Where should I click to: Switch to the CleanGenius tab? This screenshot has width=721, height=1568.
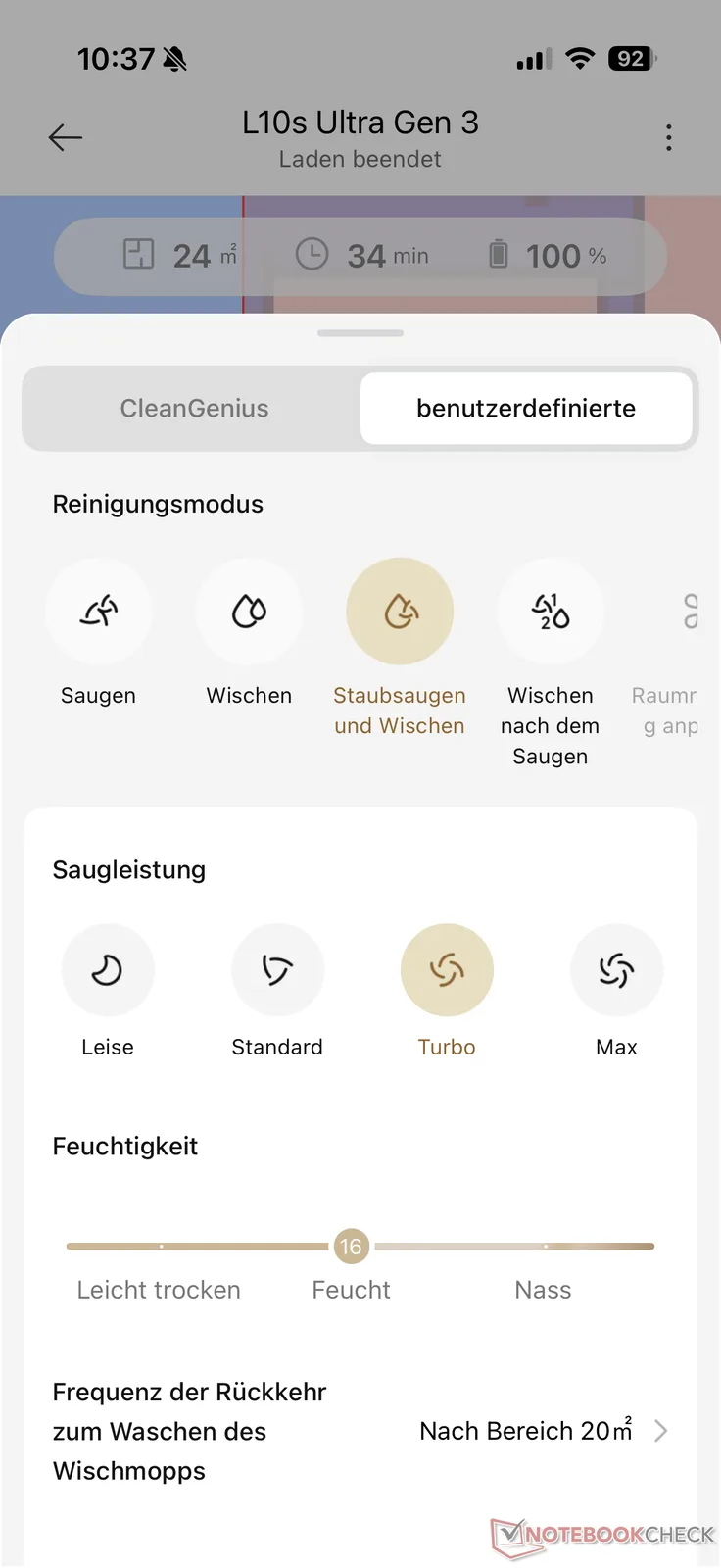pos(194,409)
